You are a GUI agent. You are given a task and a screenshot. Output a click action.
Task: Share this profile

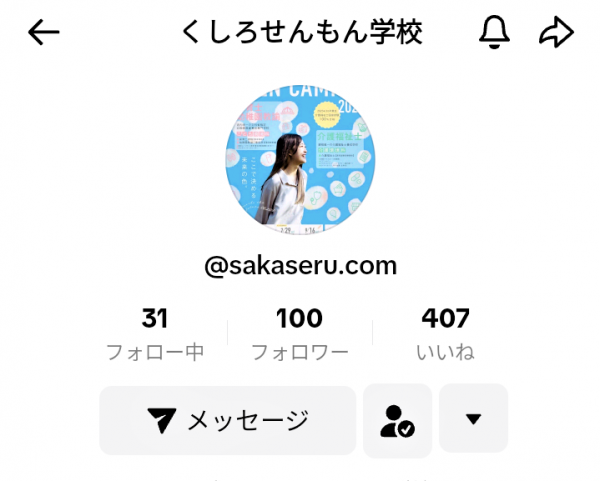tap(554, 33)
